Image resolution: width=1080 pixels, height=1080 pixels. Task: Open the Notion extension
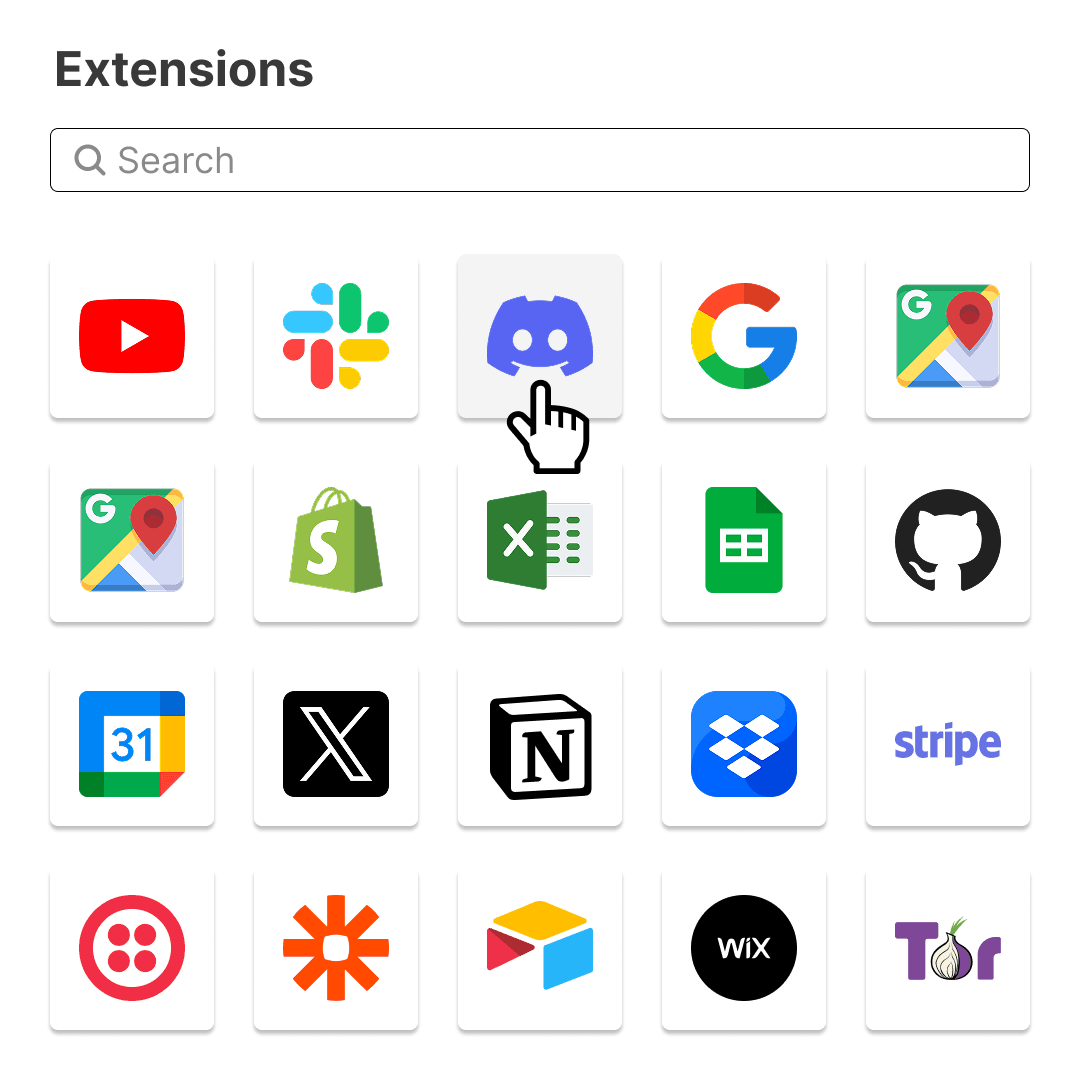point(540,744)
